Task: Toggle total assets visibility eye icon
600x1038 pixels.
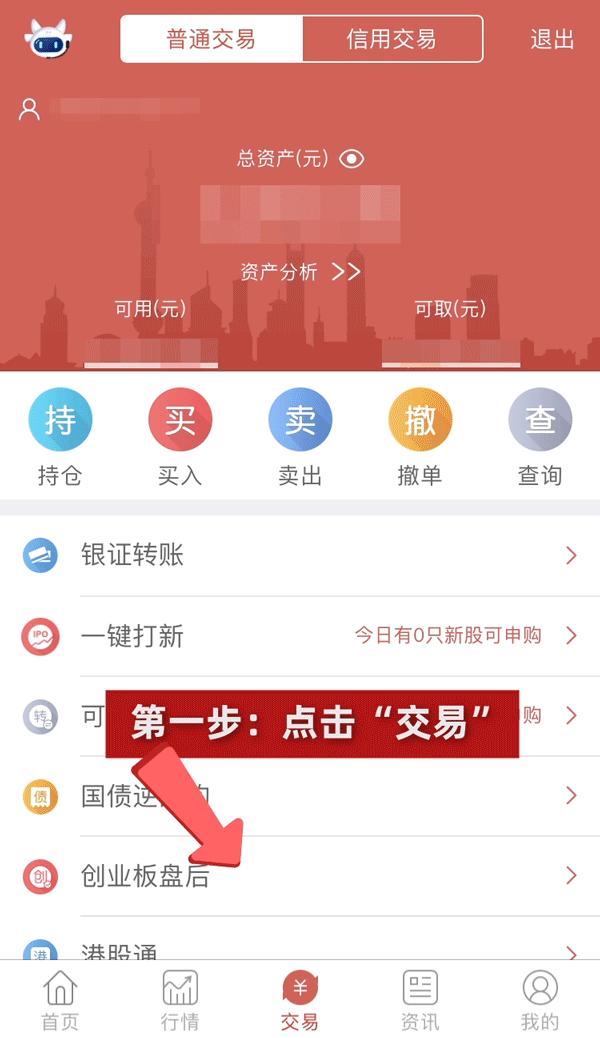Action: pyautogui.click(x=352, y=158)
